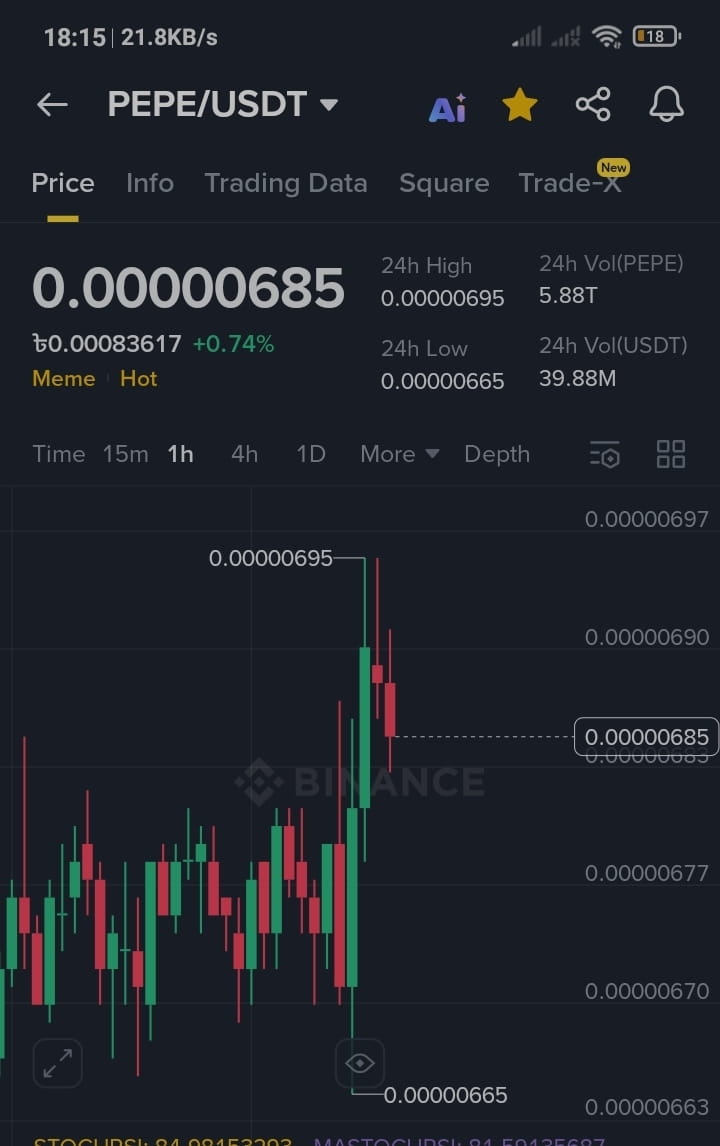Go back using the arrow
720x1146 pixels.
click(52, 104)
